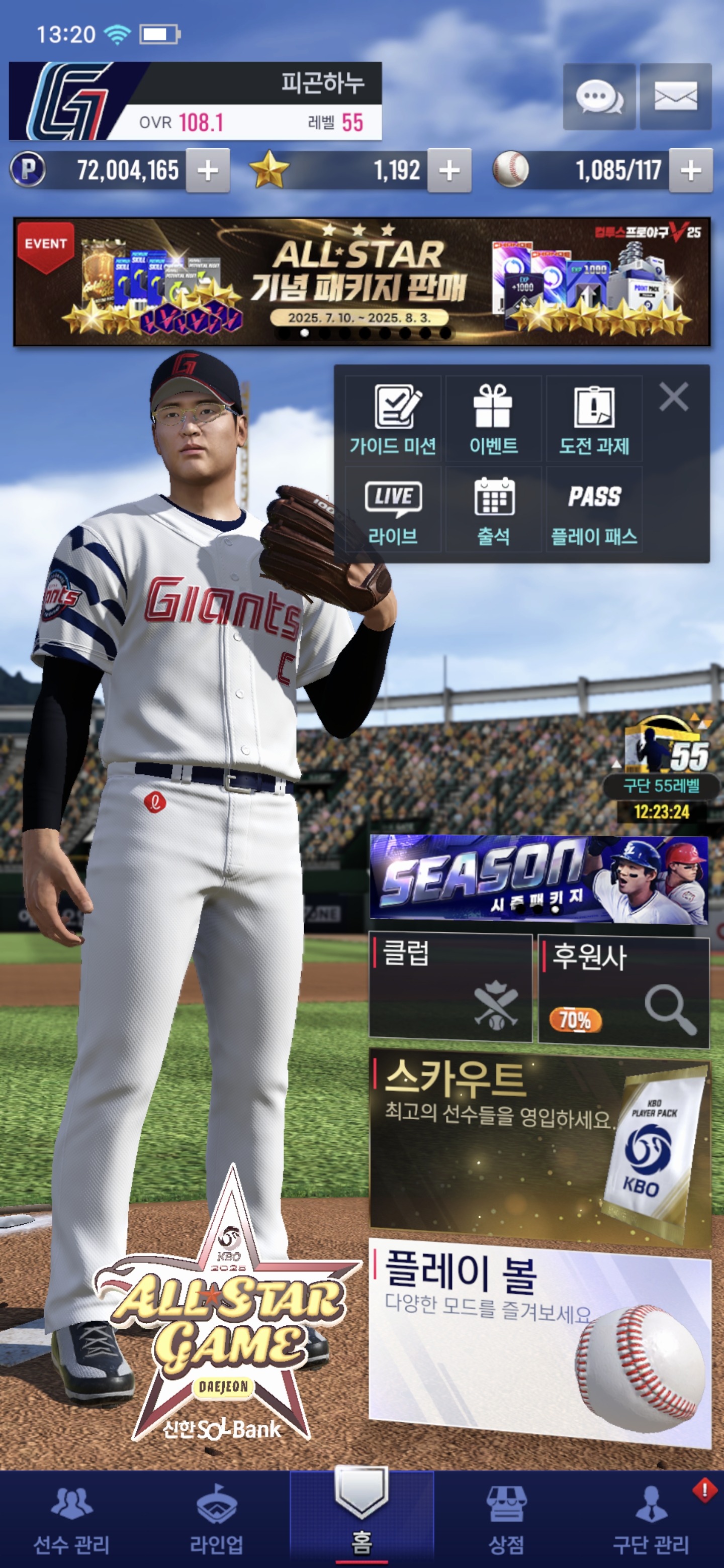Add more points with the plus button

208,171
